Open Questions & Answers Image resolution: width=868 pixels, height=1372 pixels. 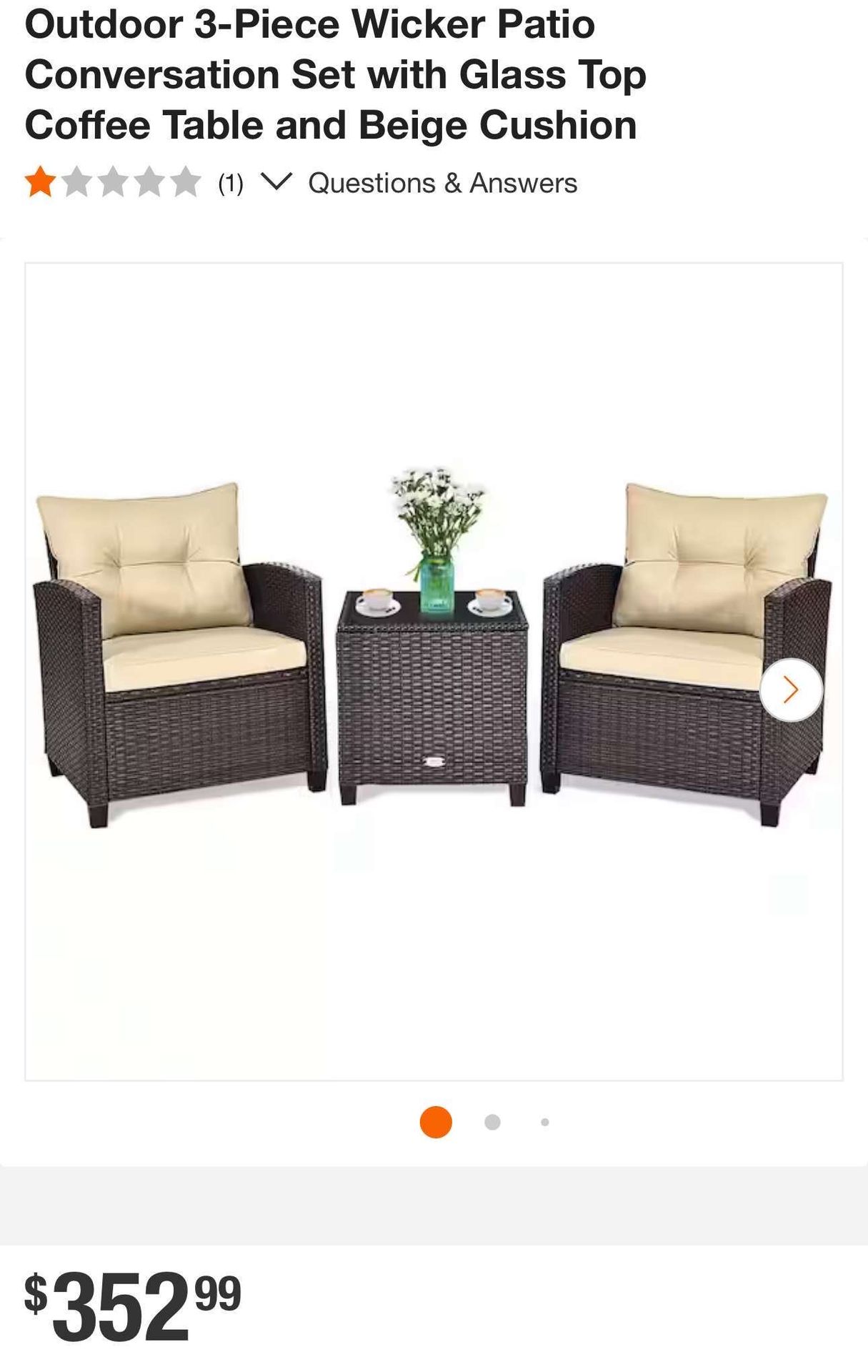(x=442, y=184)
